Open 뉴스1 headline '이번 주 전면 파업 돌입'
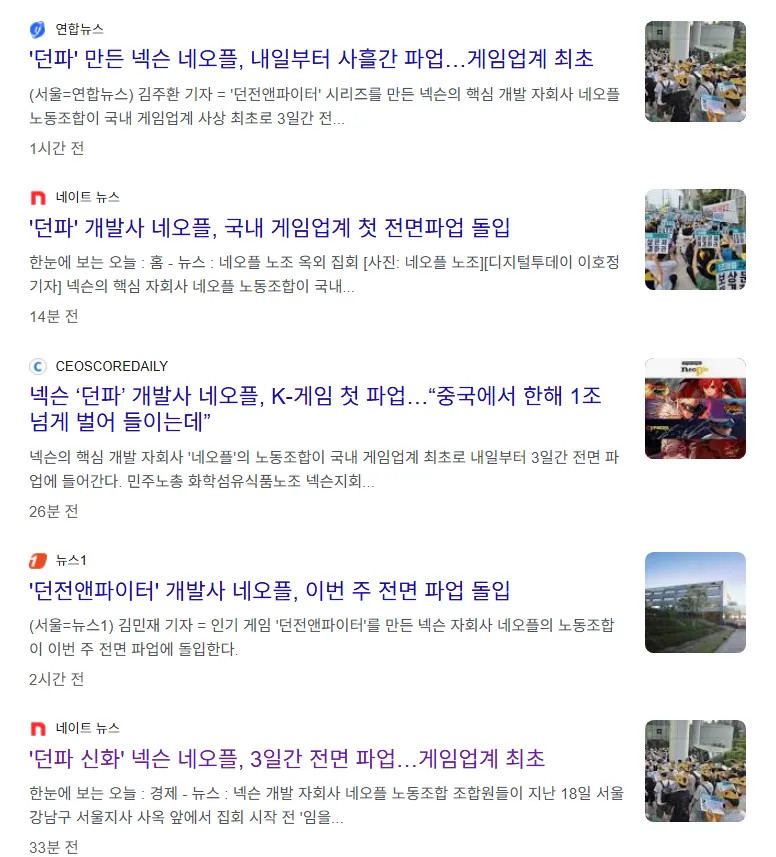 (x=270, y=590)
